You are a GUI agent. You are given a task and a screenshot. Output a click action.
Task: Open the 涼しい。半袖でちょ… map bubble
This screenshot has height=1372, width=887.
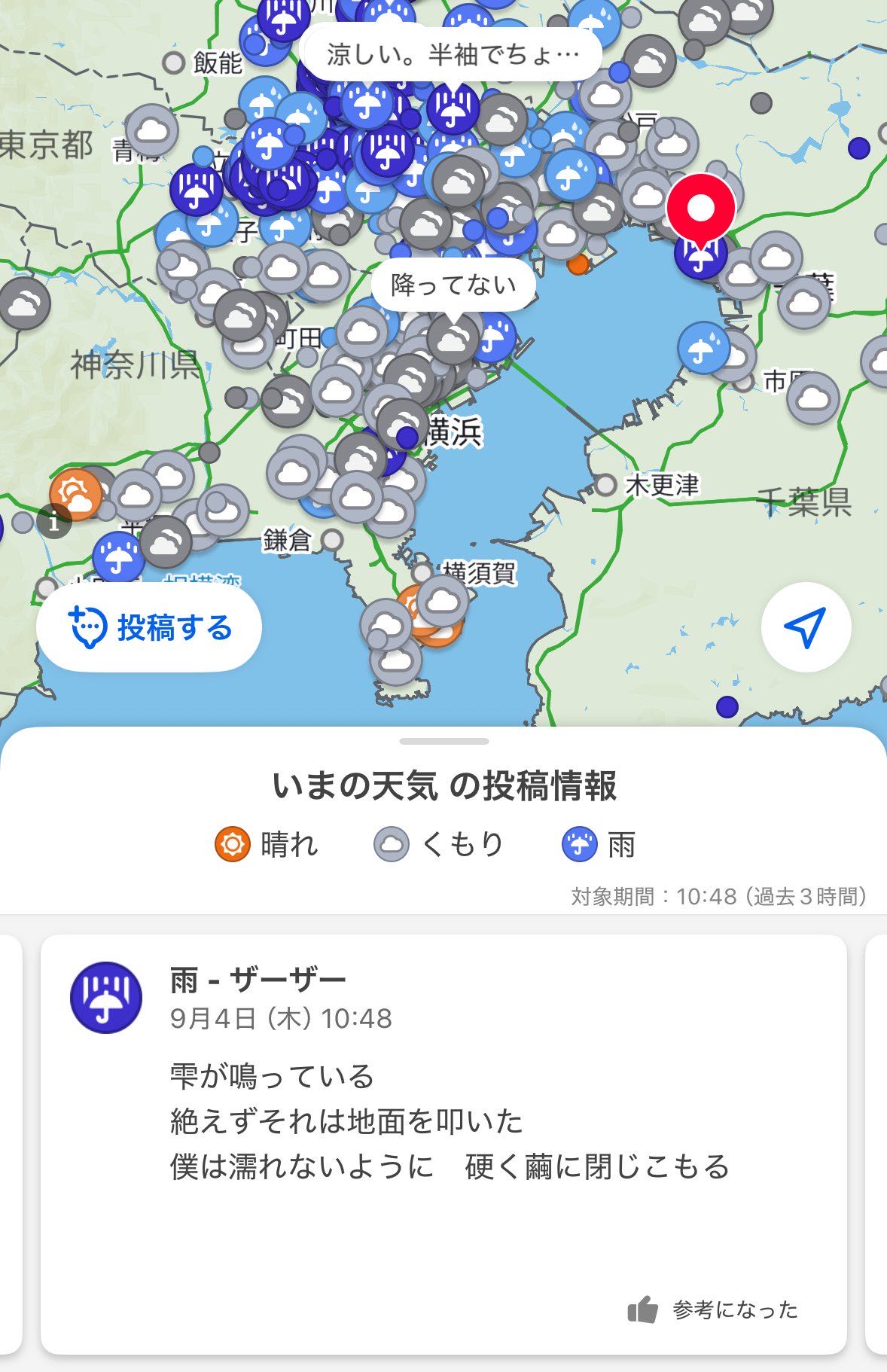[x=451, y=54]
